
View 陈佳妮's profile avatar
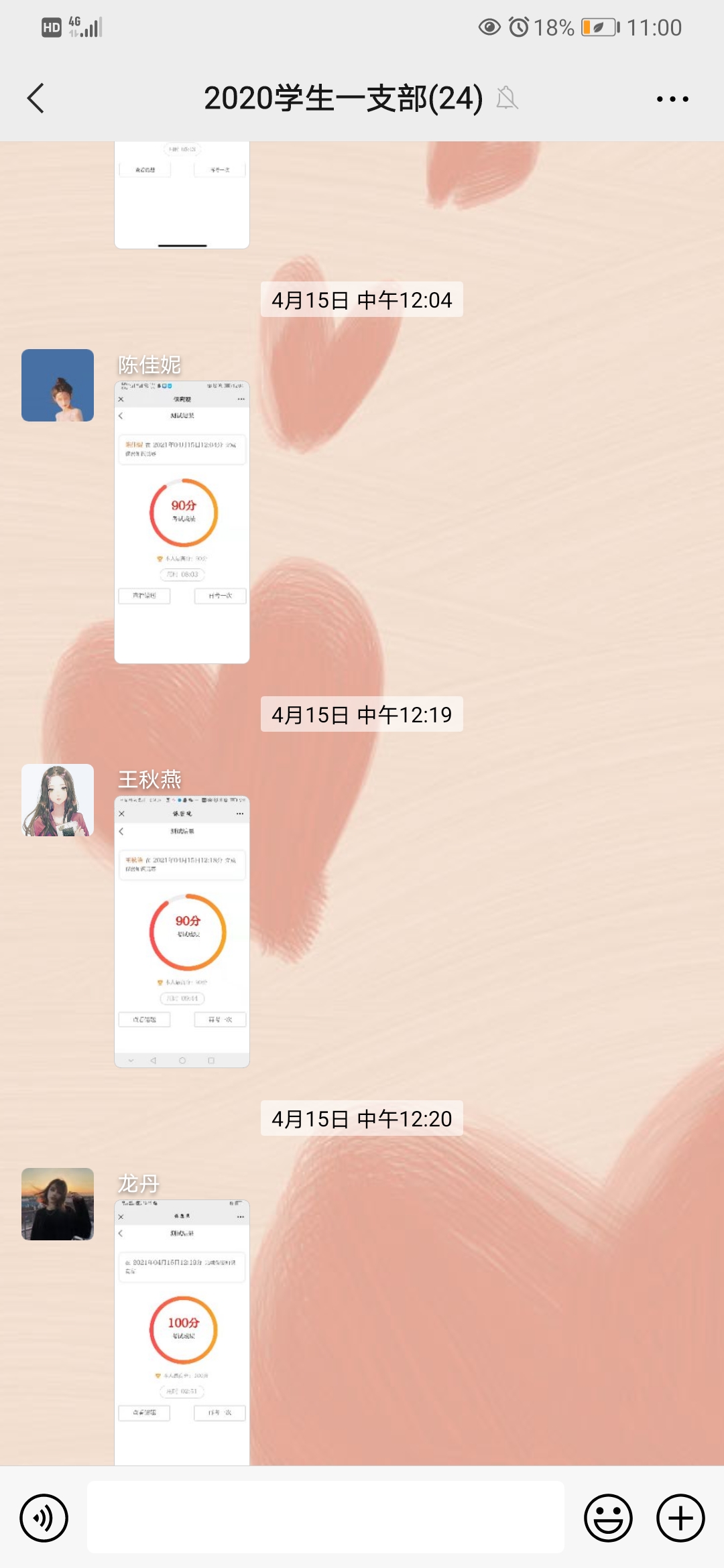(58, 385)
